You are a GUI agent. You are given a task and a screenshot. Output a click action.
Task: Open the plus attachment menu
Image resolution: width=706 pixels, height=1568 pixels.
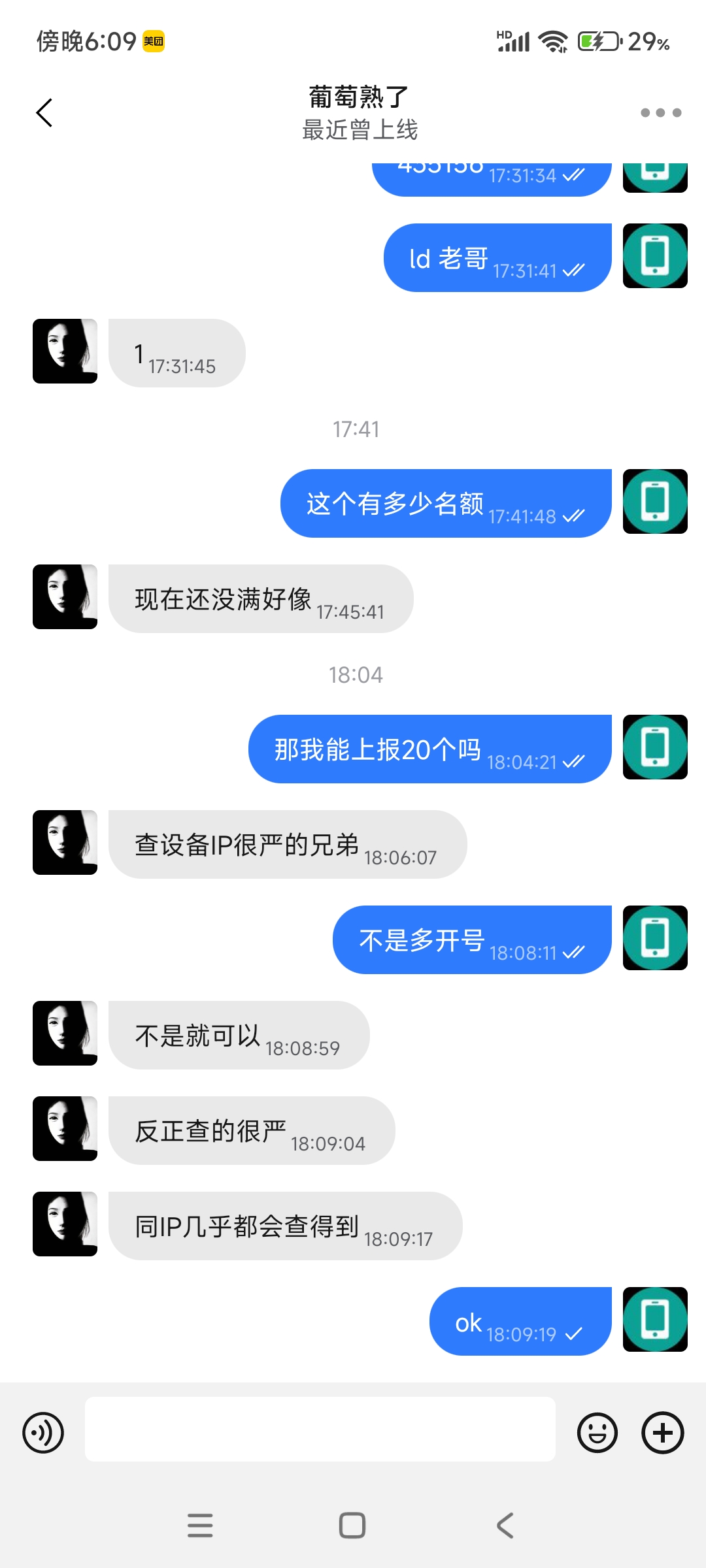(x=662, y=1433)
